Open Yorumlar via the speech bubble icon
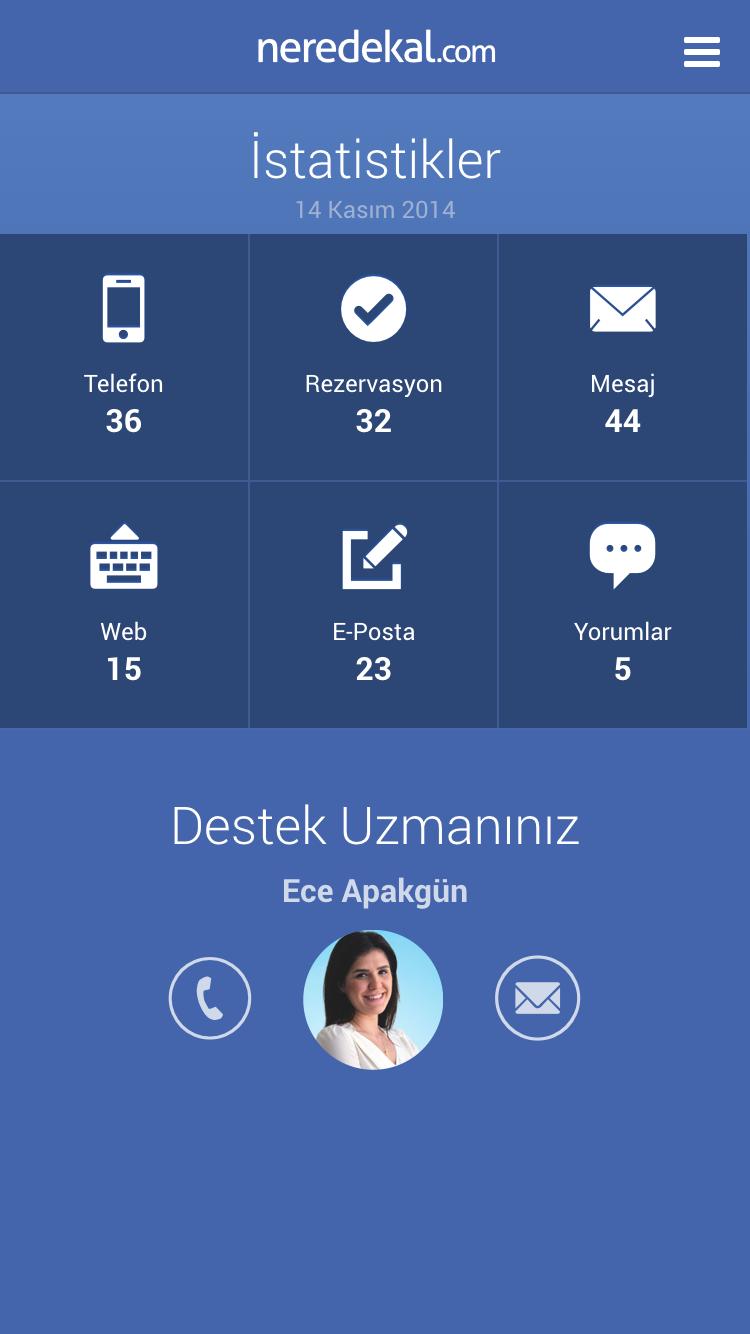Image resolution: width=750 pixels, height=1334 pixels. [623, 555]
